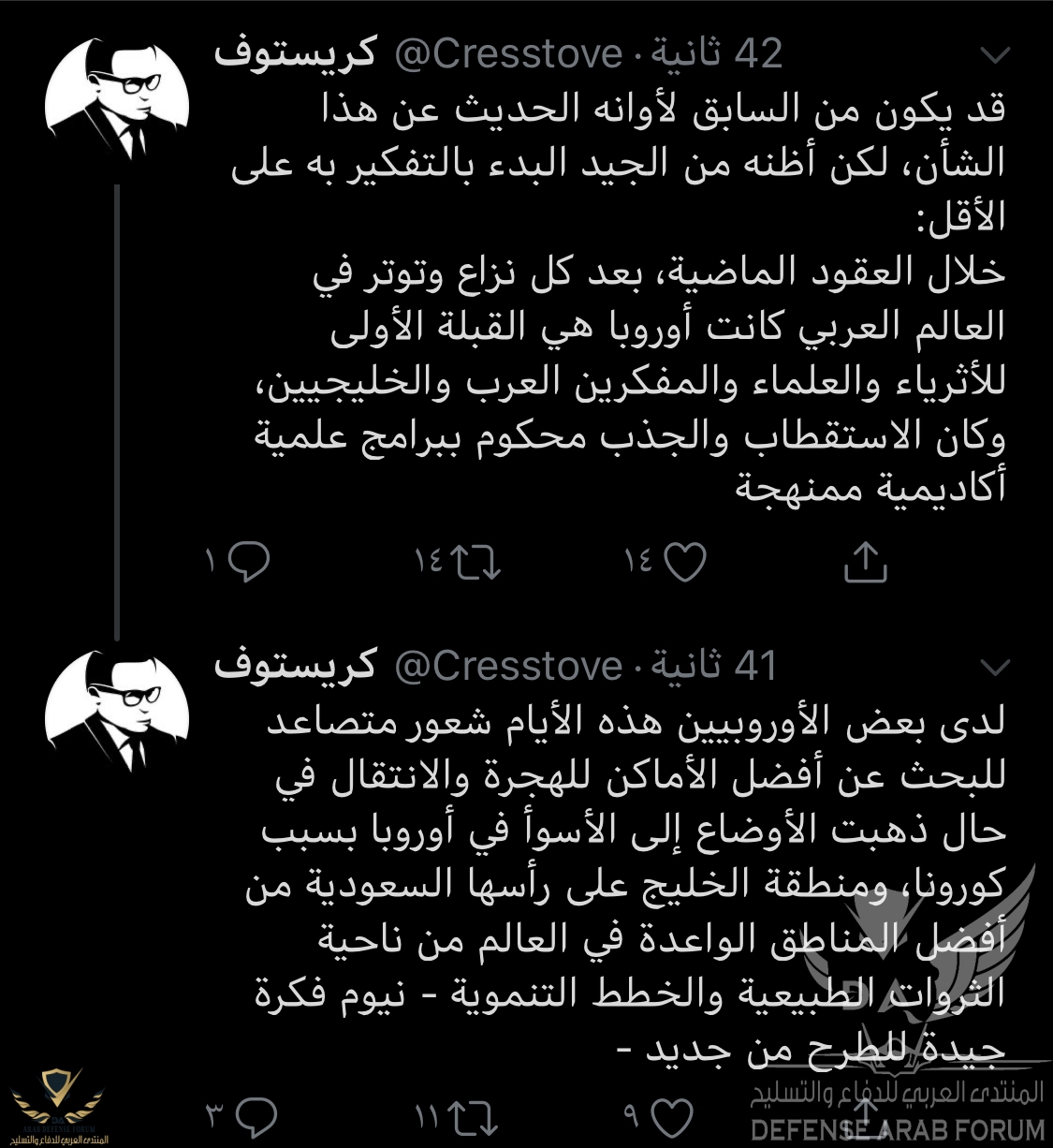
Task: Retweet the 42-second-old tweet
Action: pyautogui.click(x=475, y=562)
